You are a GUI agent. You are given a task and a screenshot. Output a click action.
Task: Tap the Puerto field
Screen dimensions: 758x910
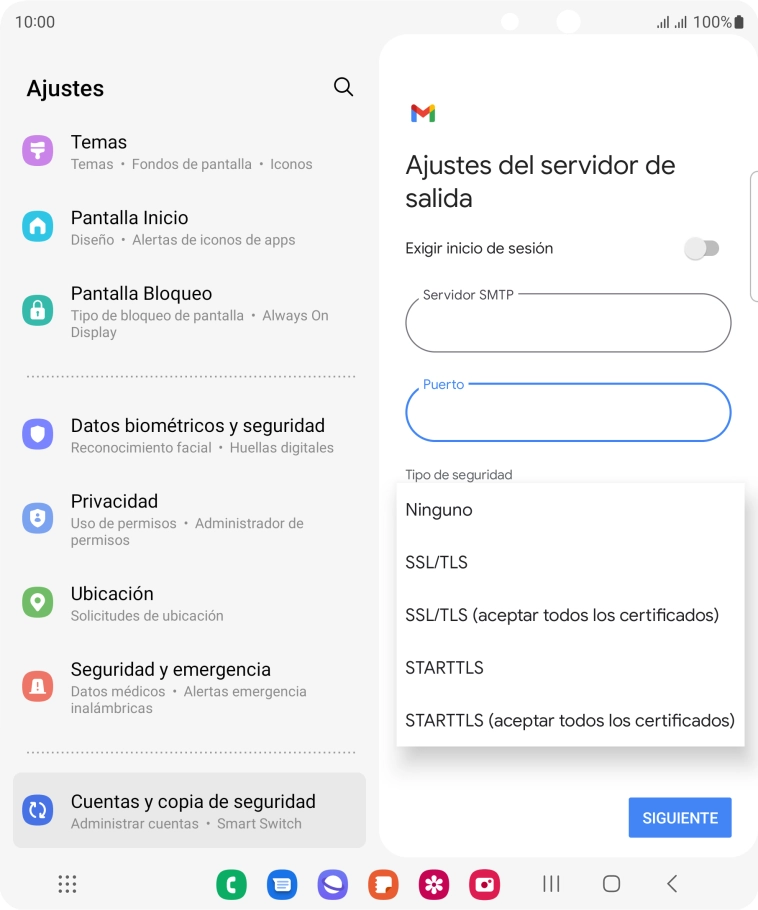pyautogui.click(x=568, y=414)
